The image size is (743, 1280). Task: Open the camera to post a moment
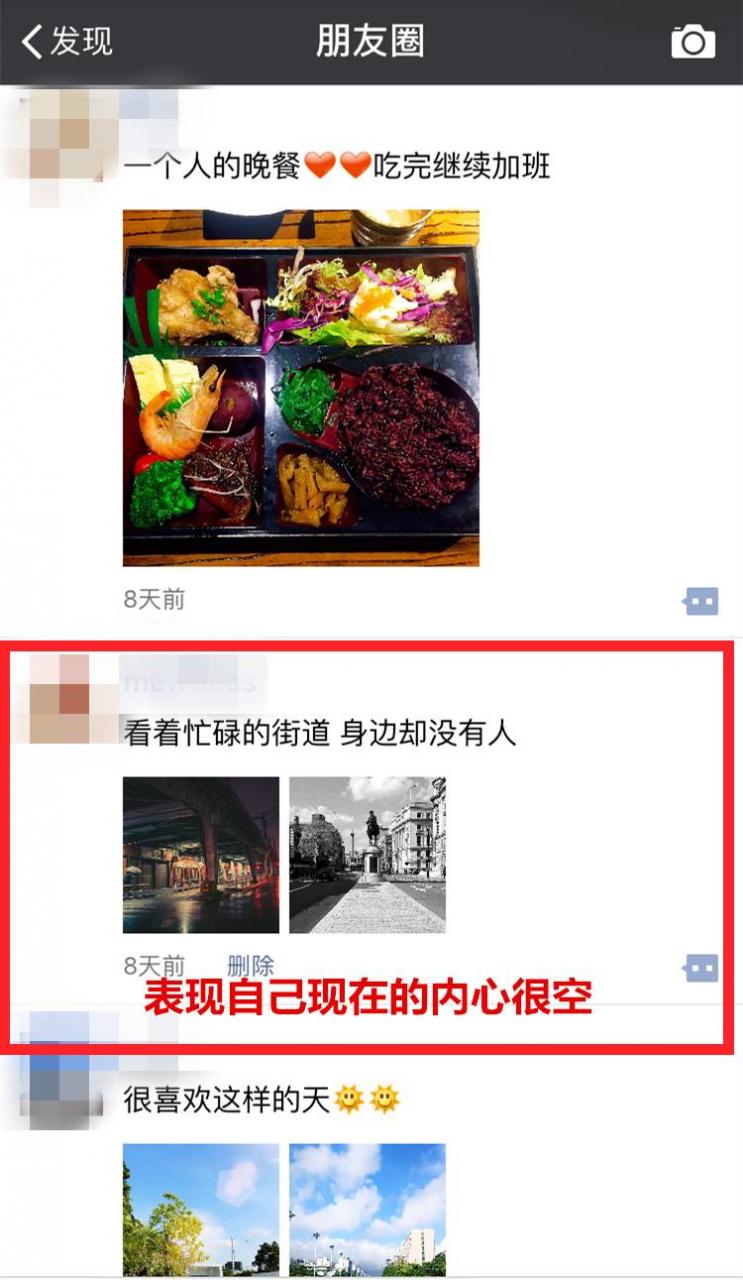692,42
